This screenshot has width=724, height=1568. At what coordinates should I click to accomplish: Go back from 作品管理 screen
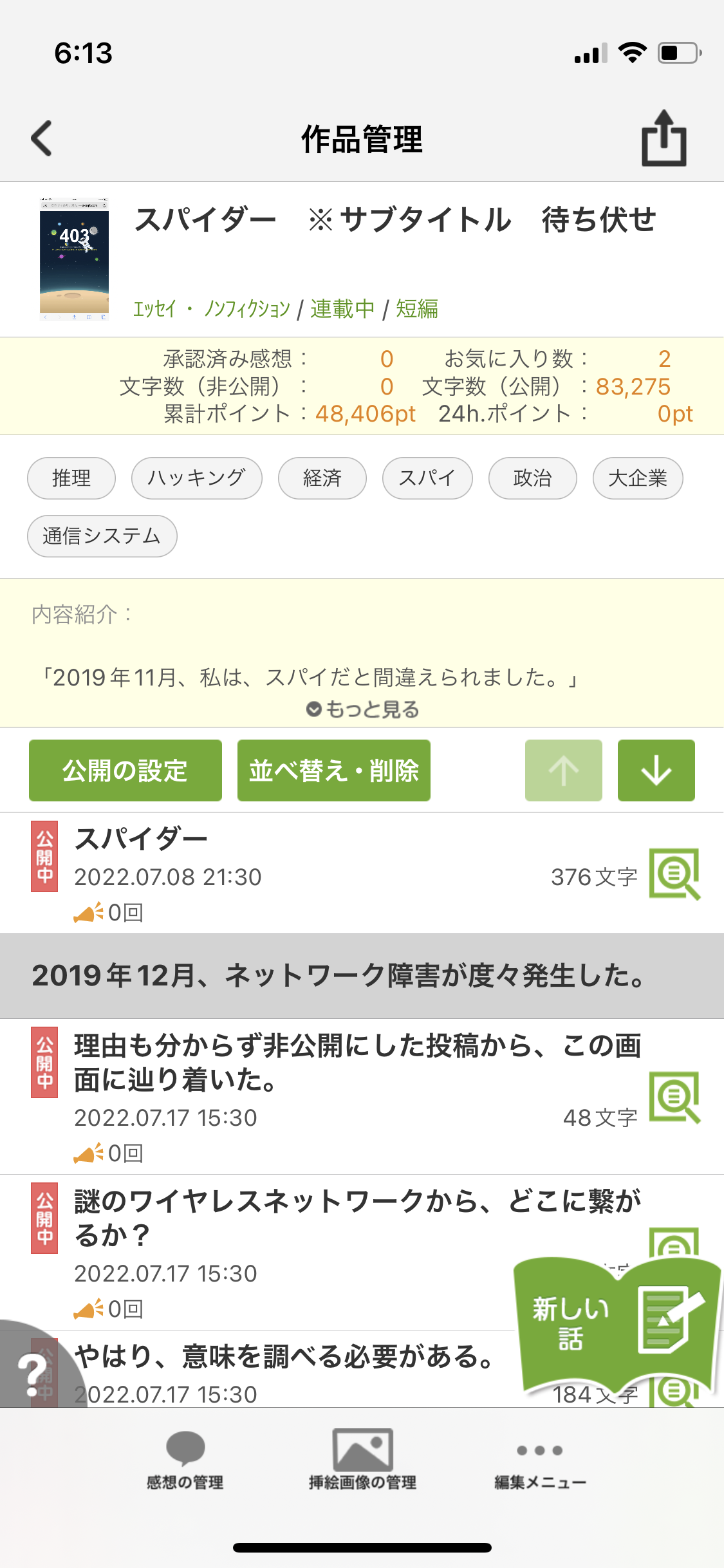42,138
